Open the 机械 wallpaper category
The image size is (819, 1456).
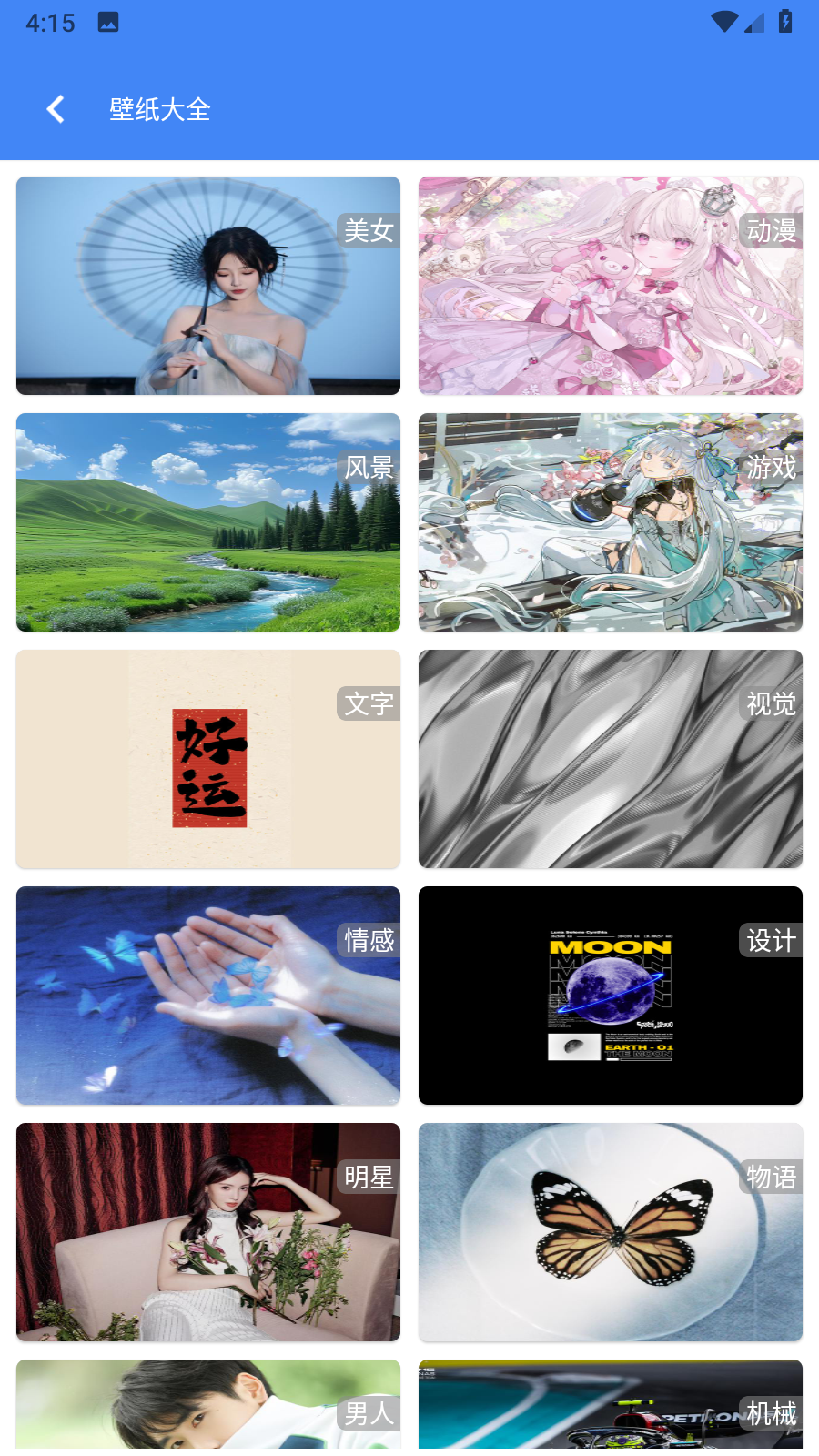coord(611,1404)
